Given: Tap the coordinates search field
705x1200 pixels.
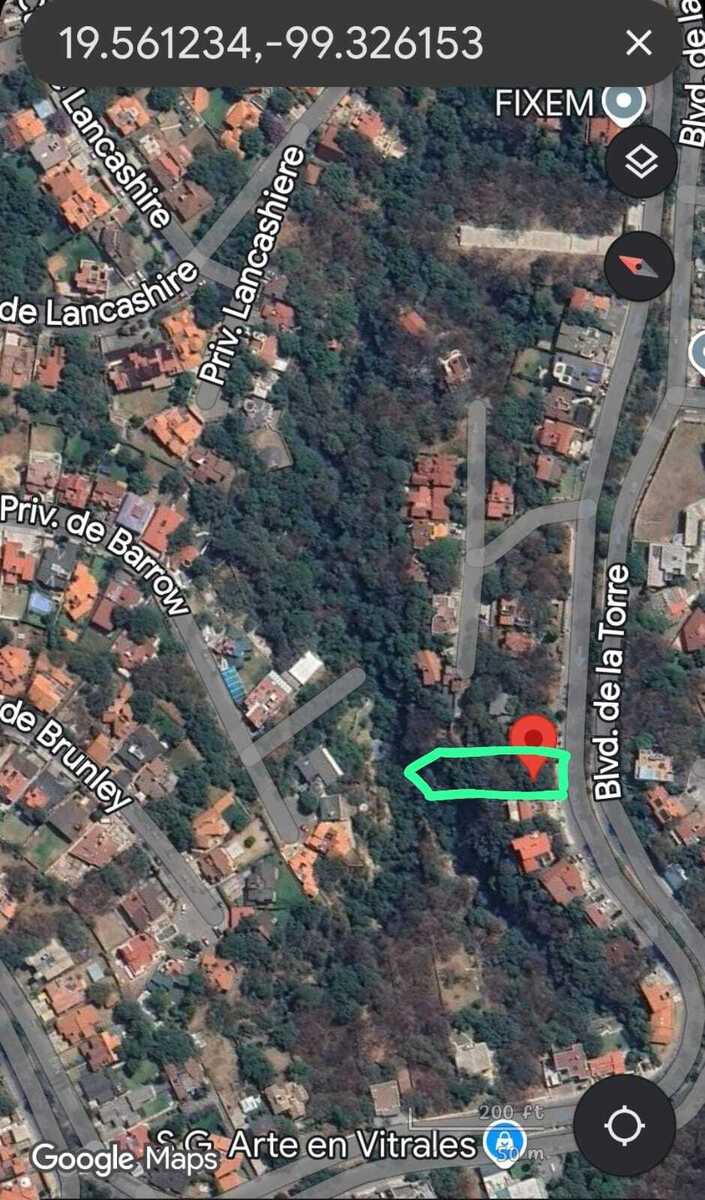Looking at the screenshot, I should click(x=300, y=43).
